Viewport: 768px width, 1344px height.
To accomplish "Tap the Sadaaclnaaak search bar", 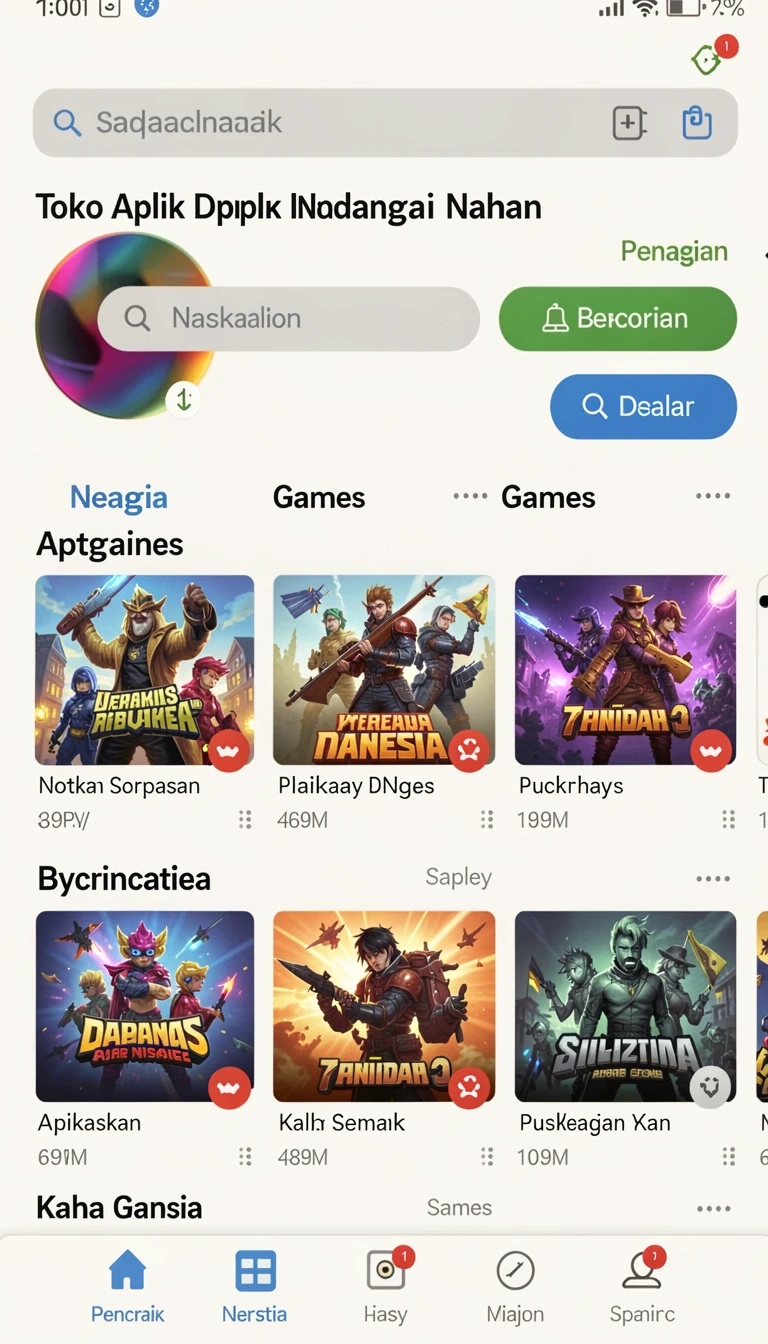I will (385, 123).
